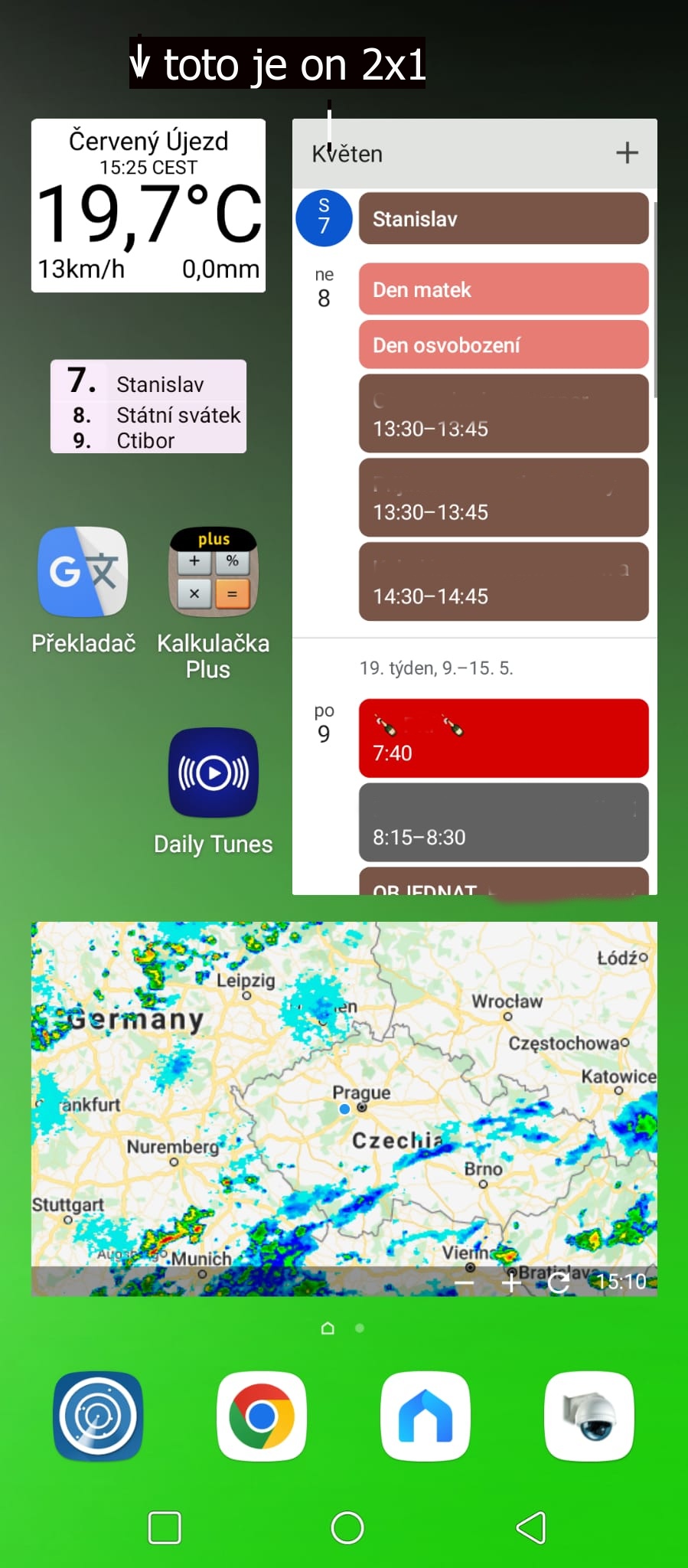Open the Stanislav event on the 7th

pos(504,219)
